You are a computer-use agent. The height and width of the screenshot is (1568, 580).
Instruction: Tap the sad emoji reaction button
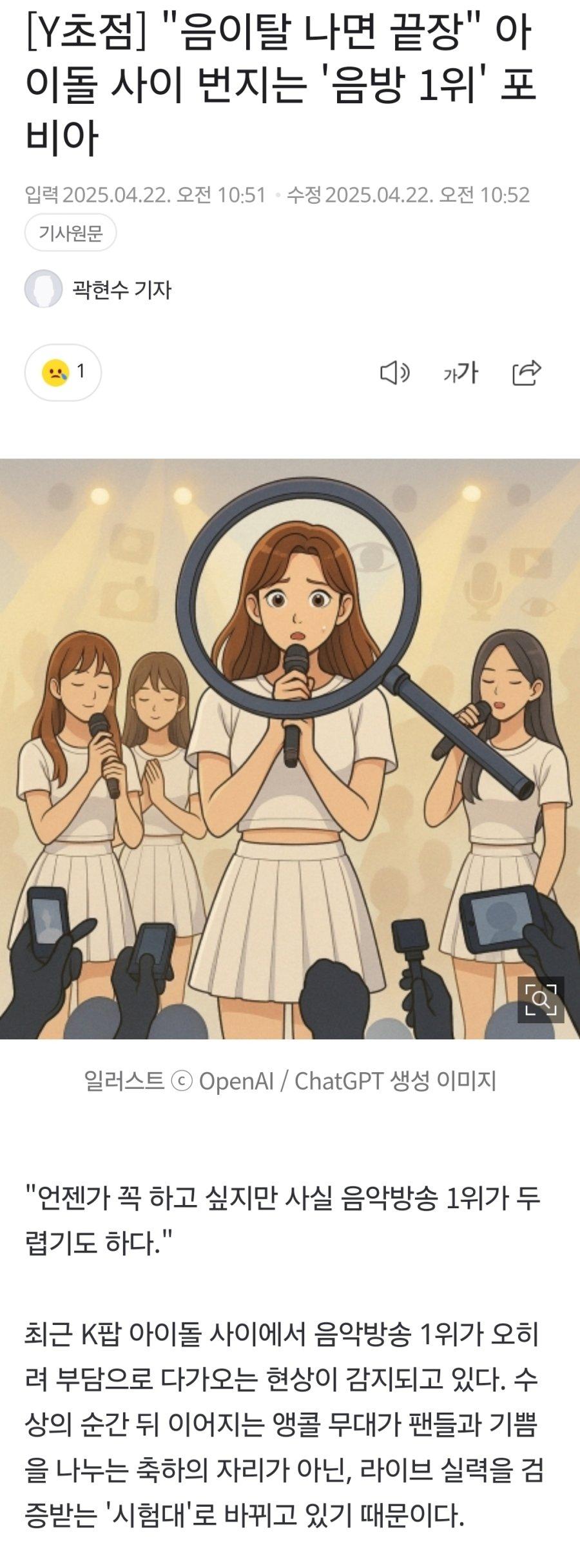(63, 372)
